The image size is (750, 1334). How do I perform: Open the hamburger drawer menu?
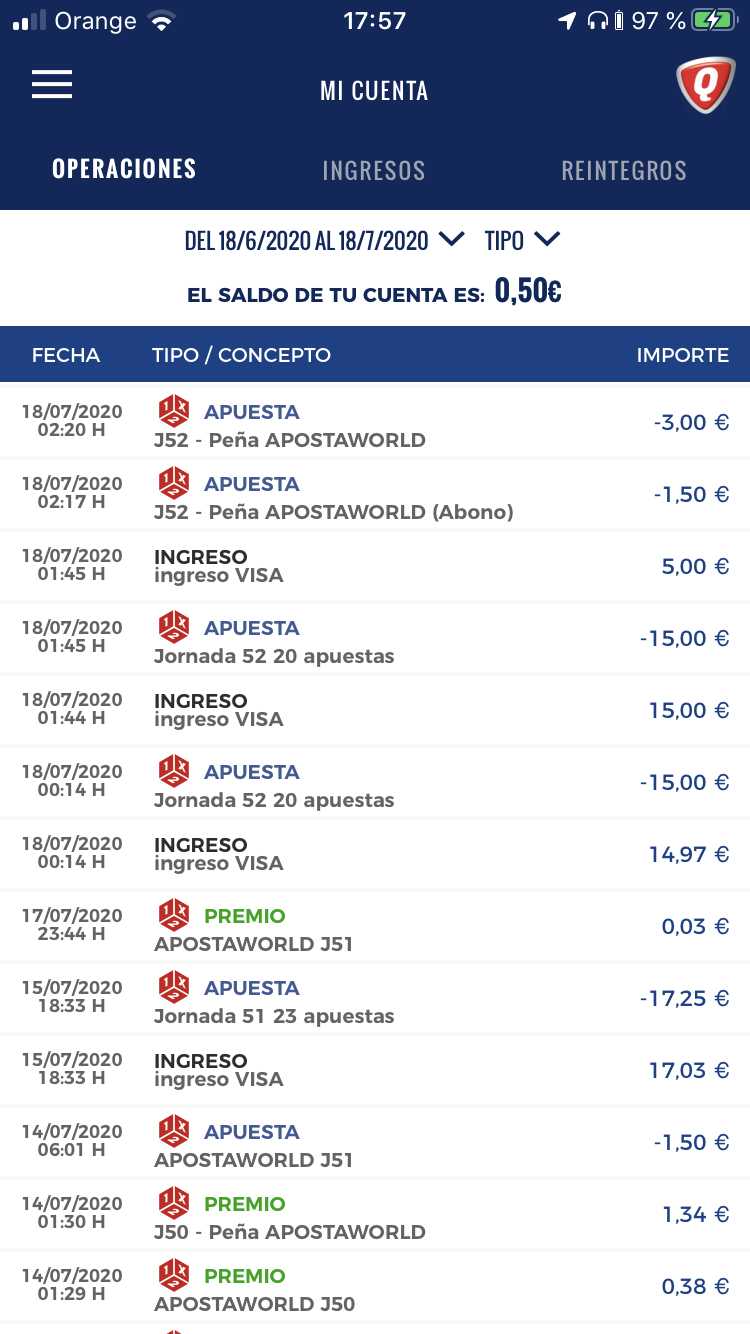[52, 84]
